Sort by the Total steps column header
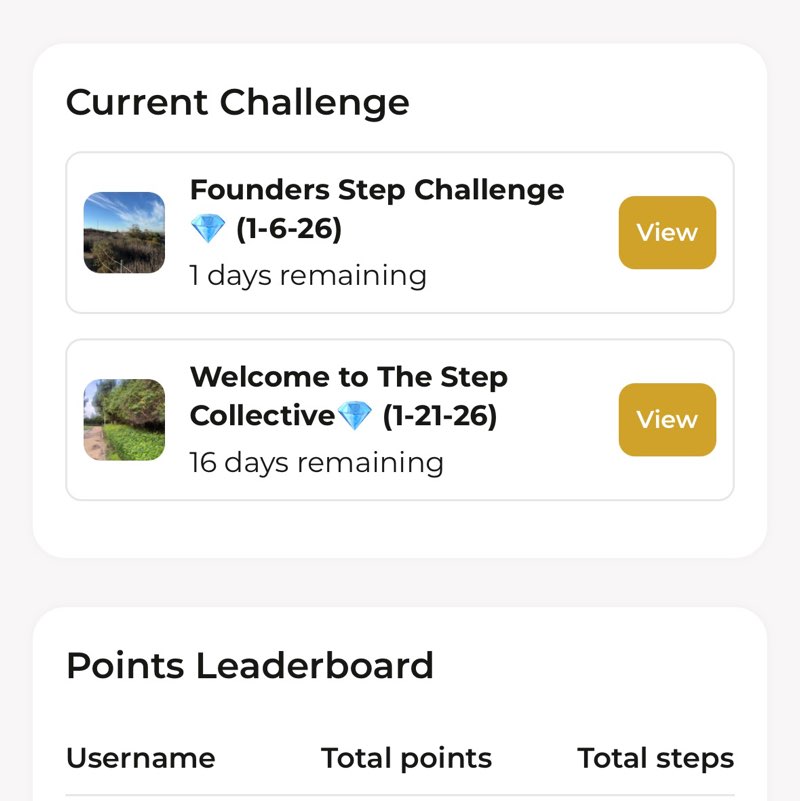The image size is (800, 801). pyautogui.click(x=655, y=757)
